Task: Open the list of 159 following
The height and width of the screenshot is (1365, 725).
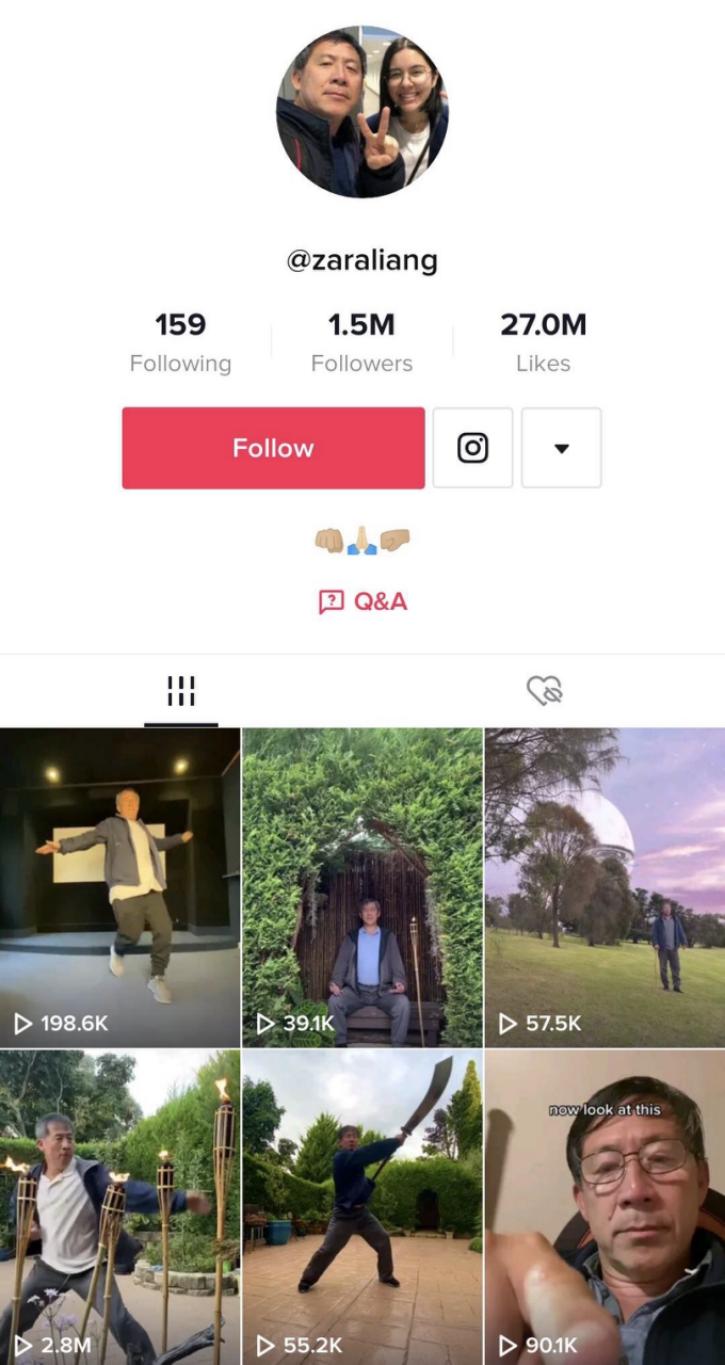Action: [x=180, y=341]
